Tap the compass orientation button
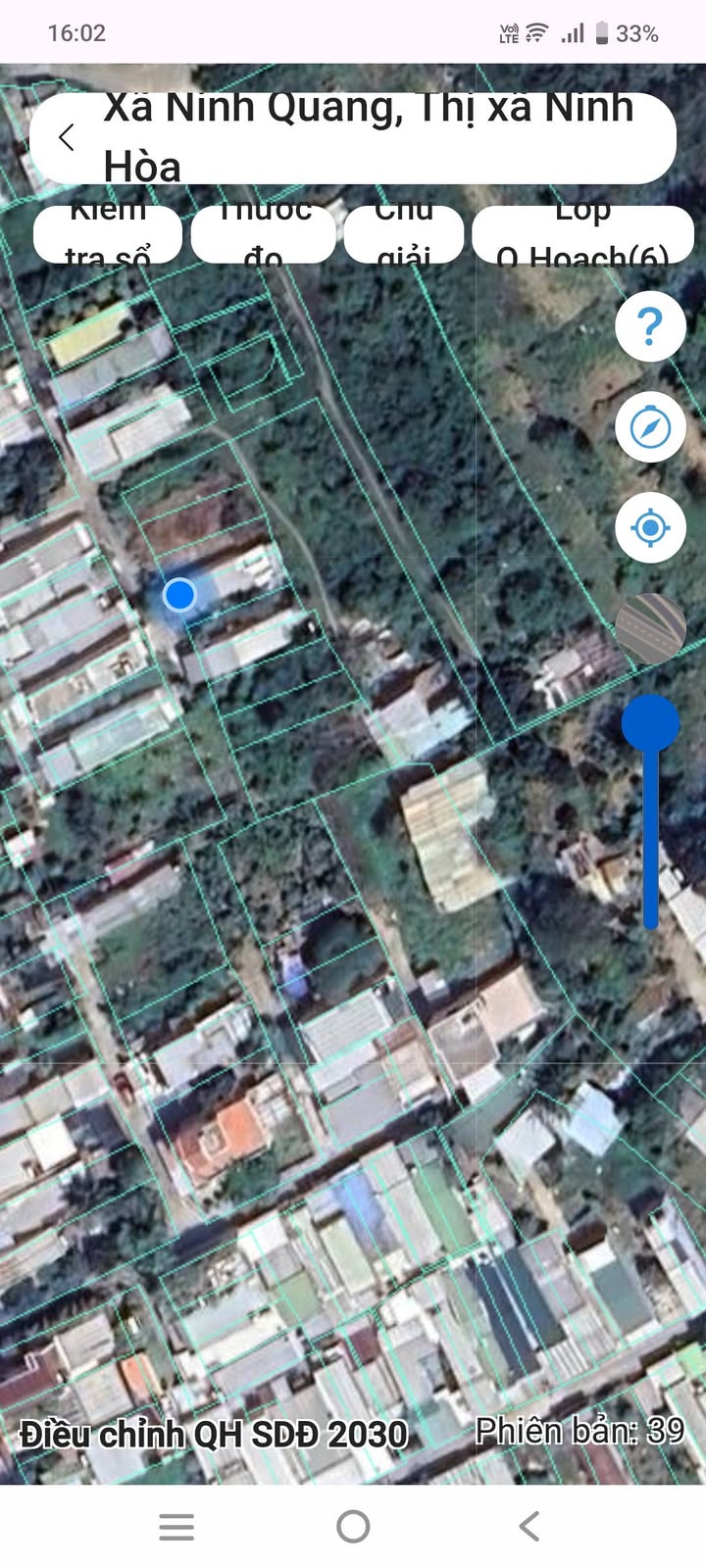Viewport: 706px width, 1568px height. [x=650, y=427]
